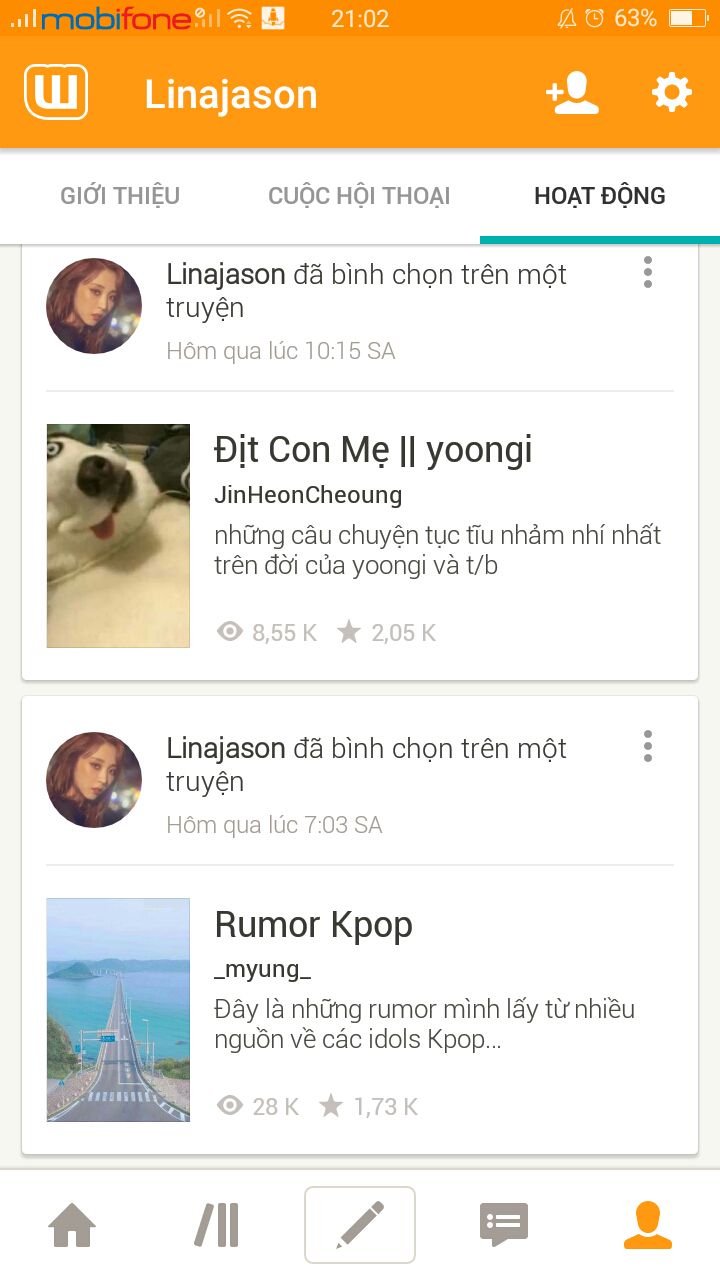Switch to the Giới thiệu tab

tap(120, 196)
